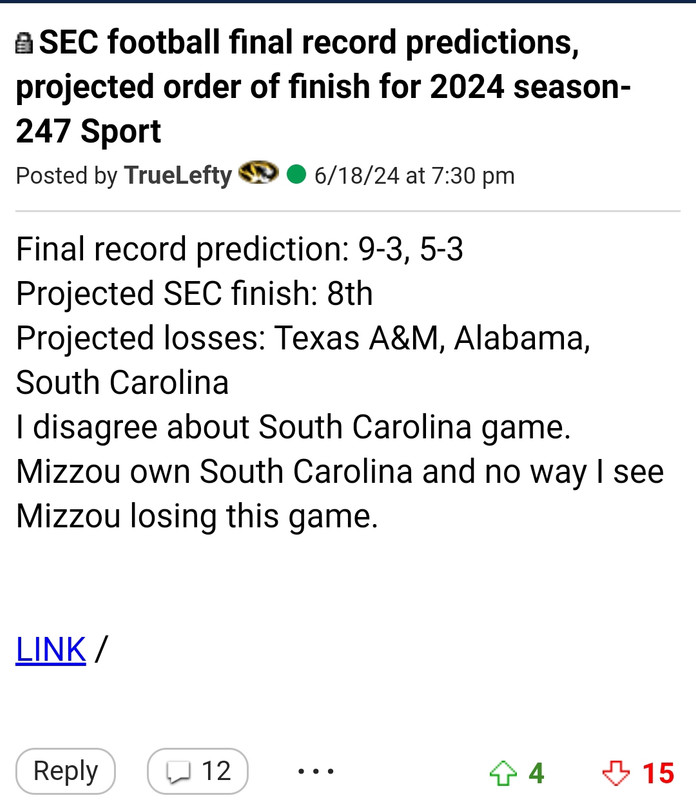Upvote this post with the green arrow
696x800 pixels.
pos(502,773)
